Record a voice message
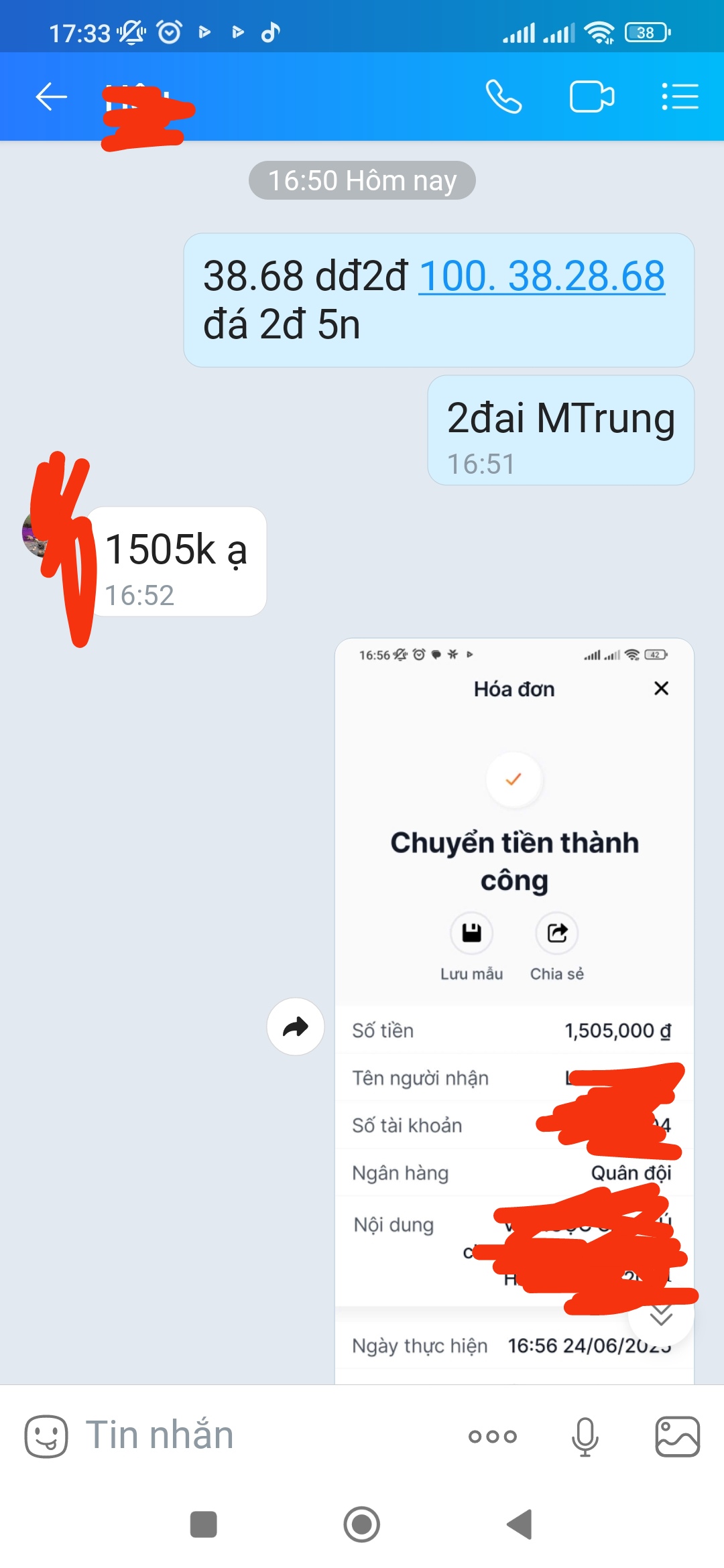Viewport: 724px width, 1568px height. (585, 1436)
